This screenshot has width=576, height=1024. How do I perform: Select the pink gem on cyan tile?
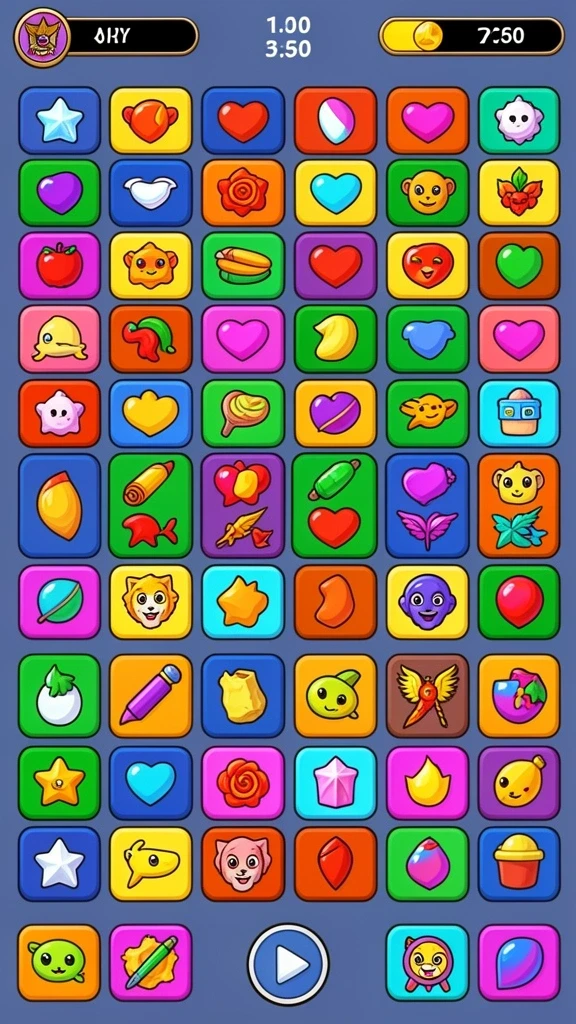[x=336, y=783]
